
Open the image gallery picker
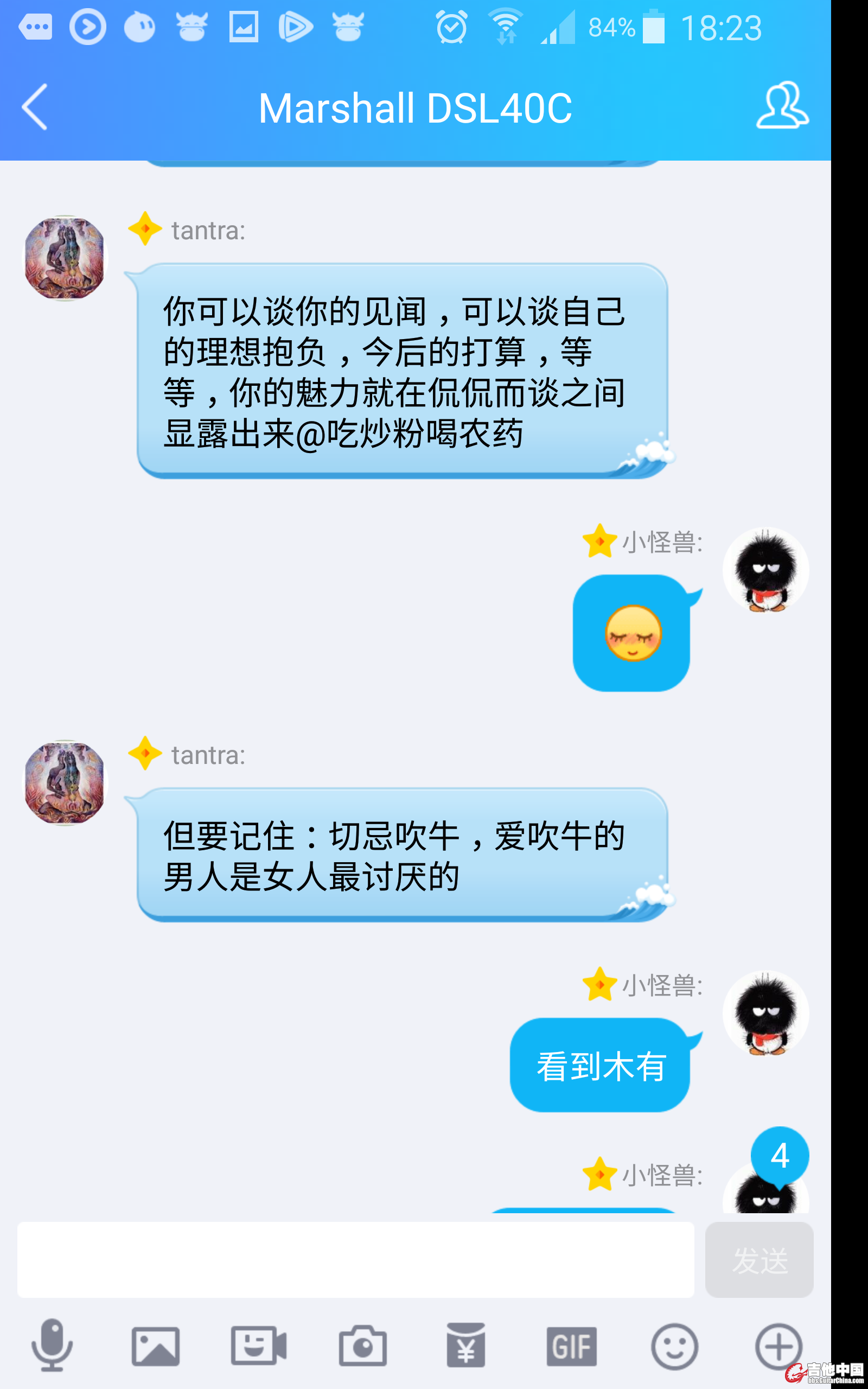pyautogui.click(x=156, y=1346)
